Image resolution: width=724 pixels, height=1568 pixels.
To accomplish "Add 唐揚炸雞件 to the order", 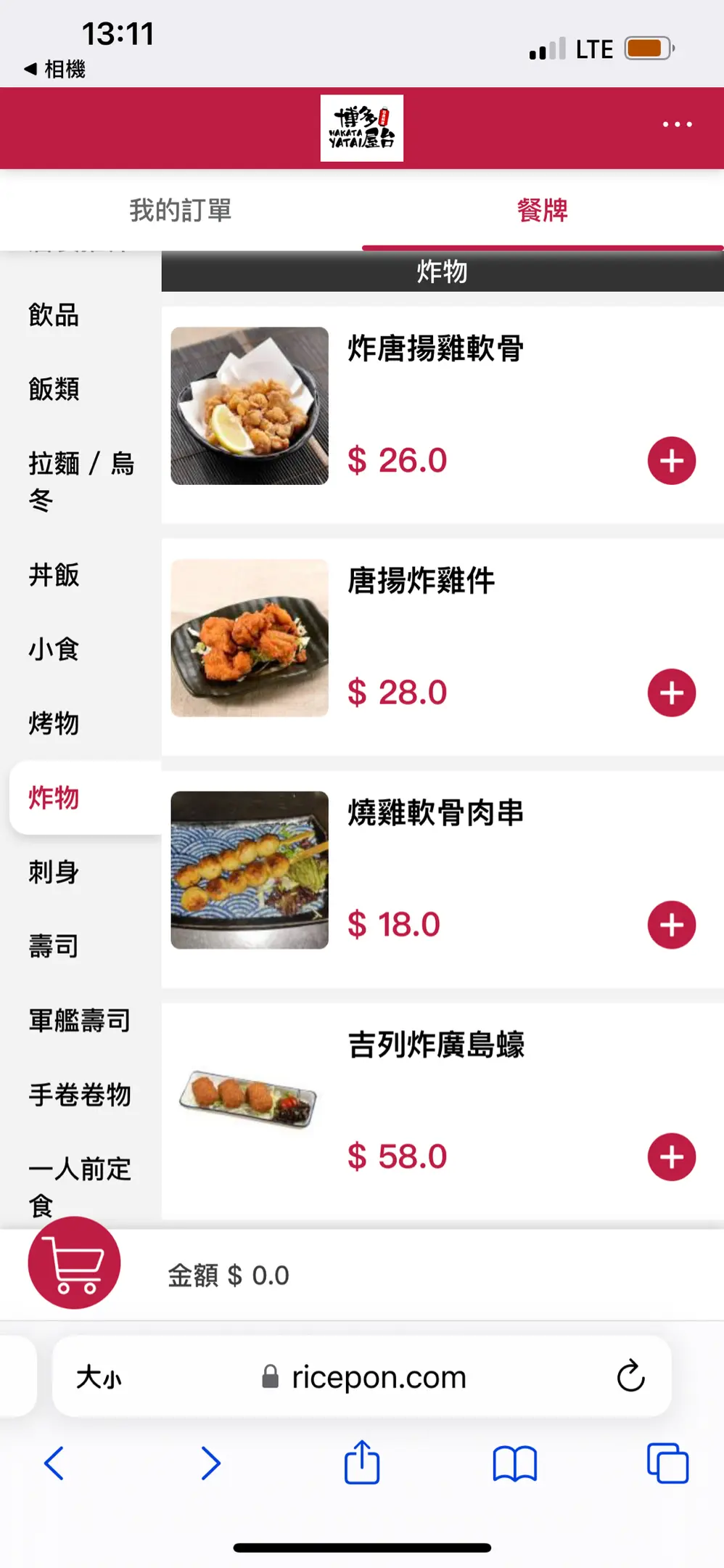I will (x=671, y=693).
